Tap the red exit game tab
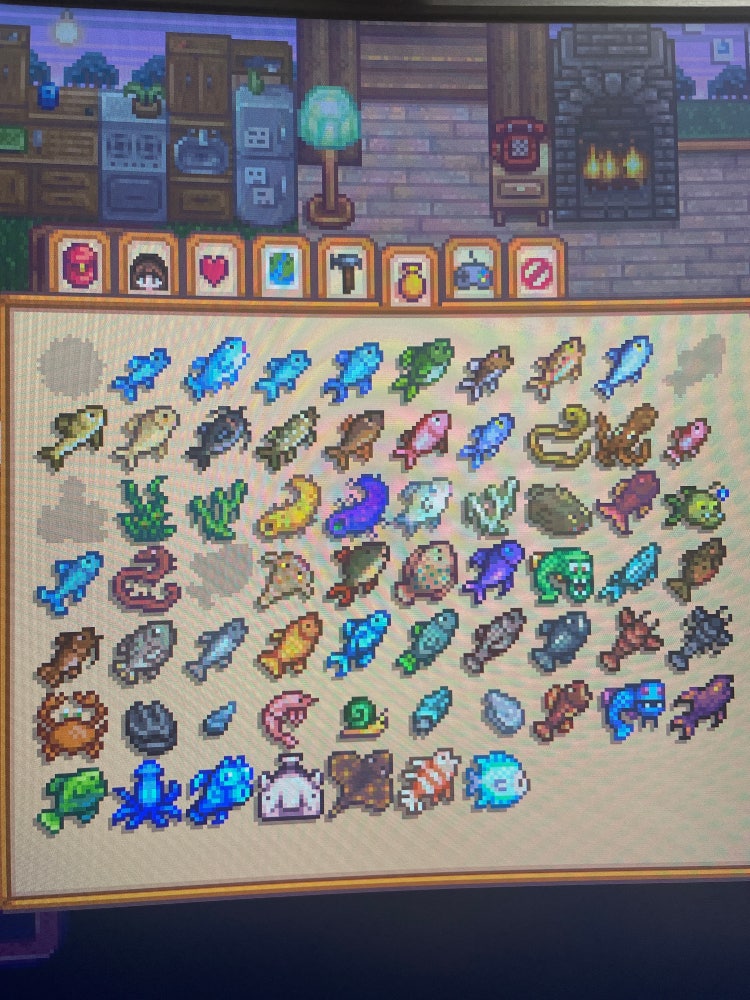 pos(537,270)
